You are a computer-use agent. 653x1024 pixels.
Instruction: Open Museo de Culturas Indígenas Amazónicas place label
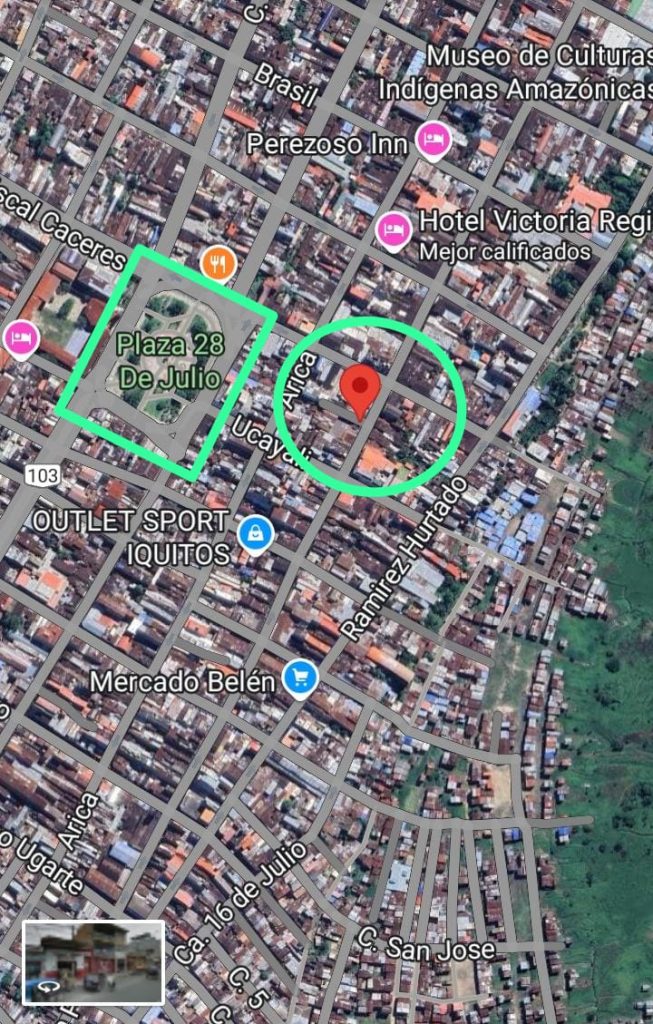515,72
